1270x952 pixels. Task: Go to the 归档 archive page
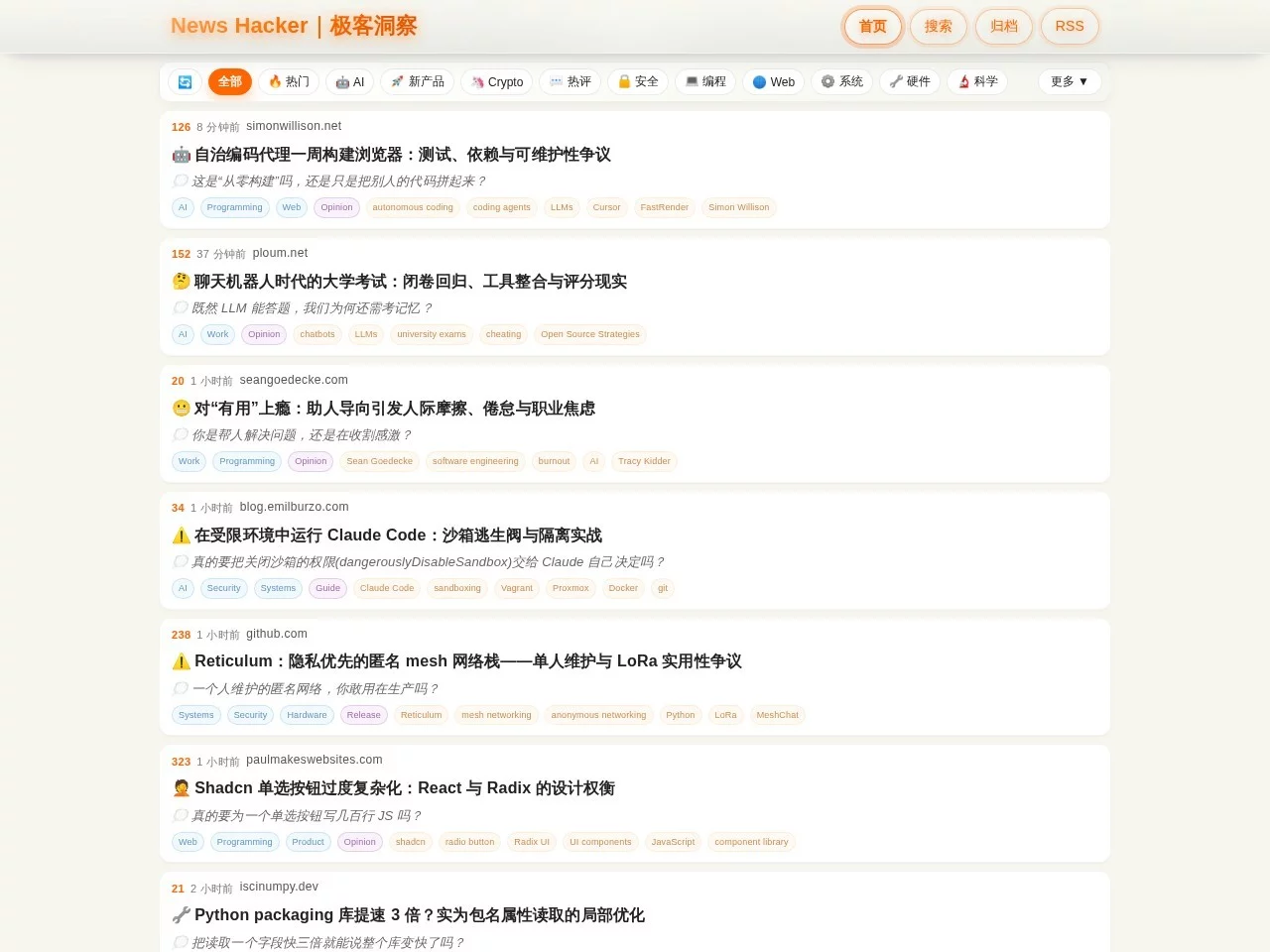click(x=1003, y=27)
